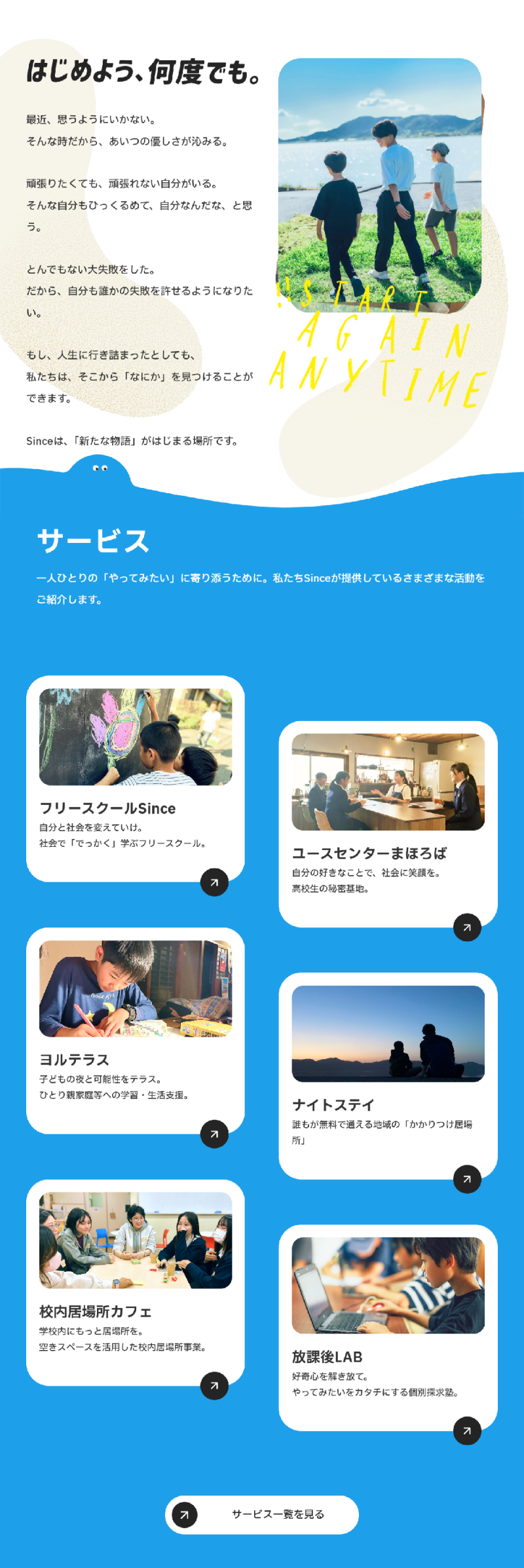
Task: Open the ヨルテラス service card
Action: pyautogui.click(x=136, y=1031)
